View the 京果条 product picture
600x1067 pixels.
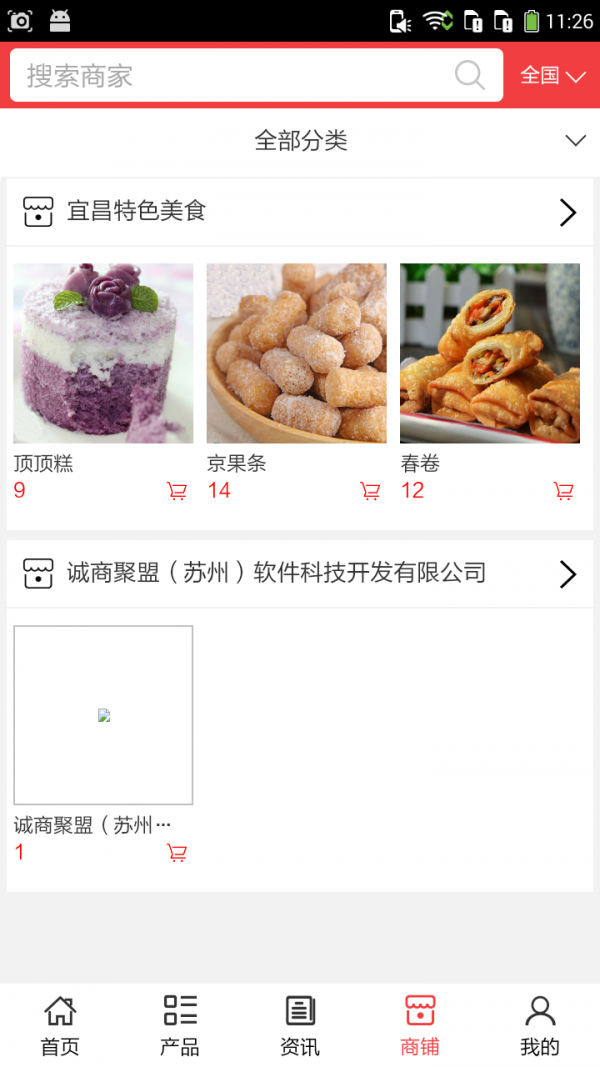[296, 353]
